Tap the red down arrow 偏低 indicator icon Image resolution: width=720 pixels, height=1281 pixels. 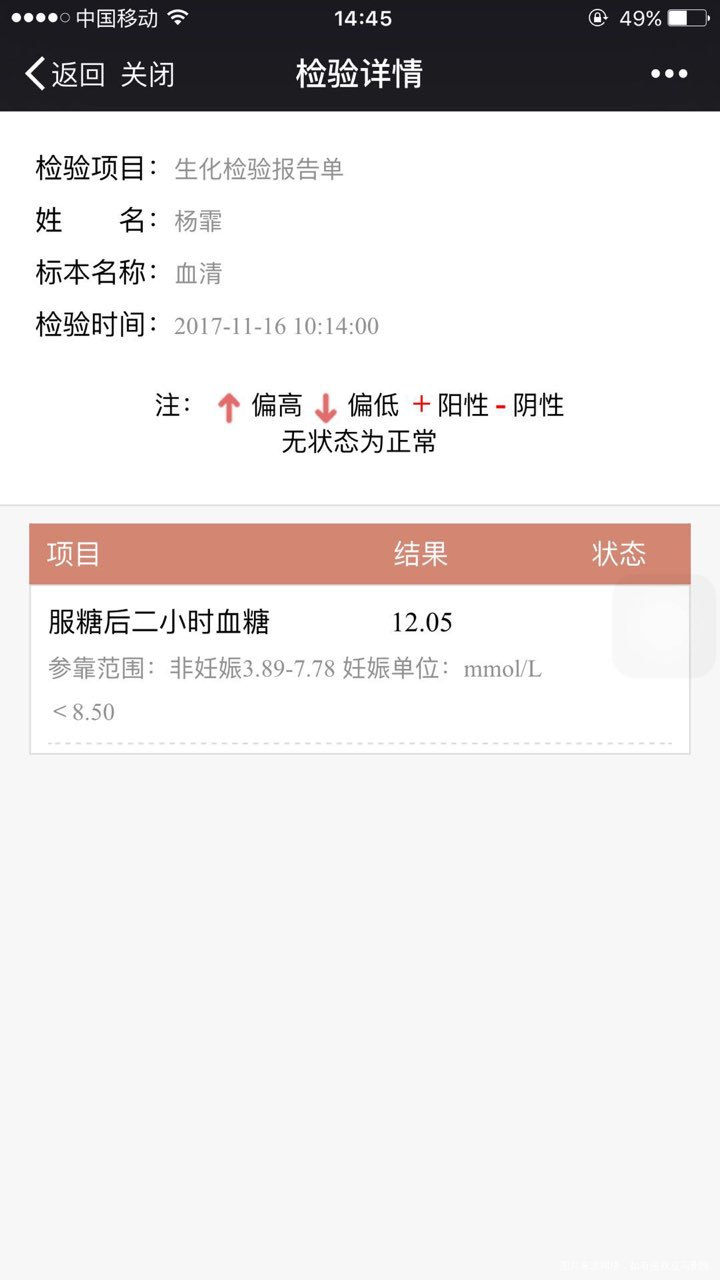coord(325,408)
